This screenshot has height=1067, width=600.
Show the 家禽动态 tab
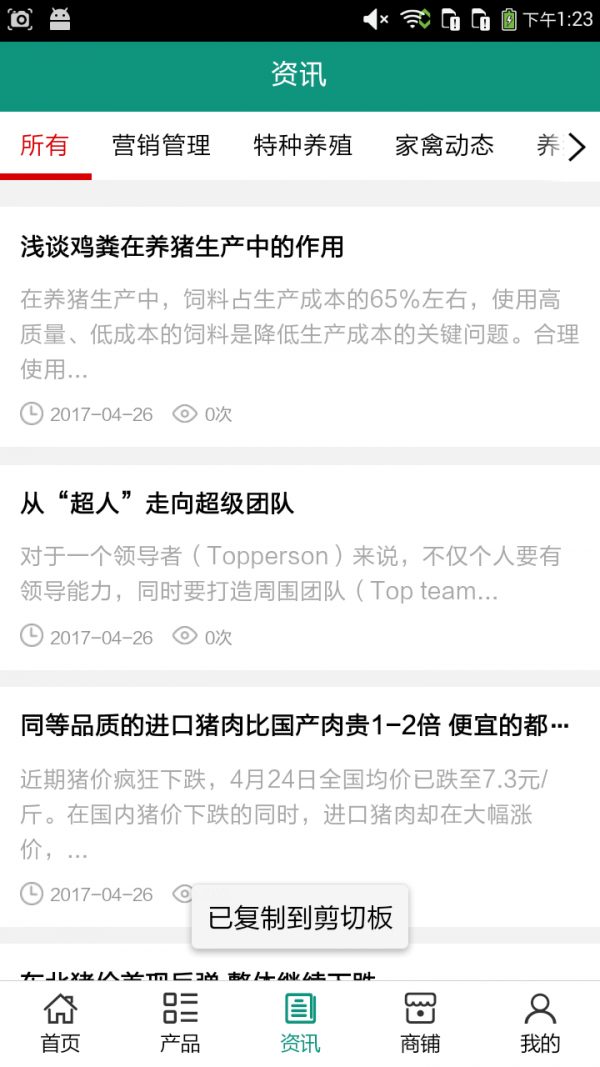click(444, 146)
